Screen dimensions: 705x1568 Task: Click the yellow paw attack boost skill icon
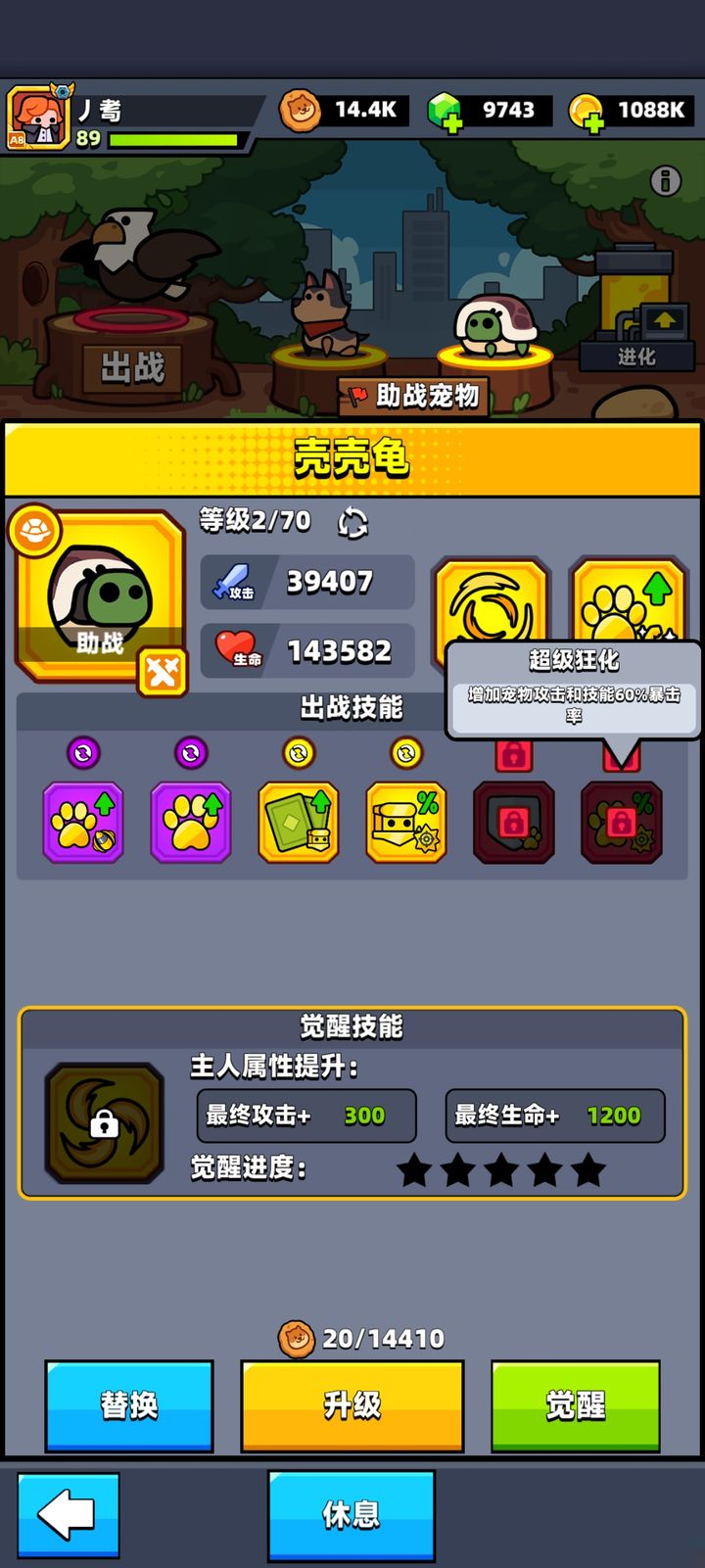tap(630, 607)
